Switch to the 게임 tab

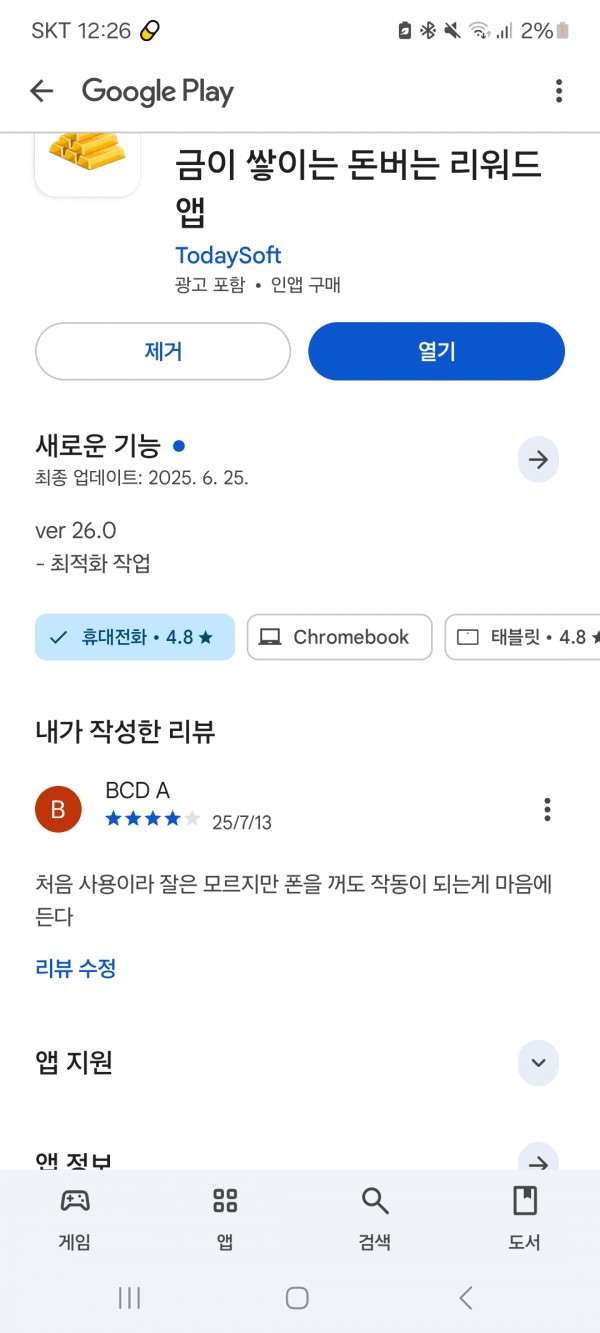tap(75, 1219)
